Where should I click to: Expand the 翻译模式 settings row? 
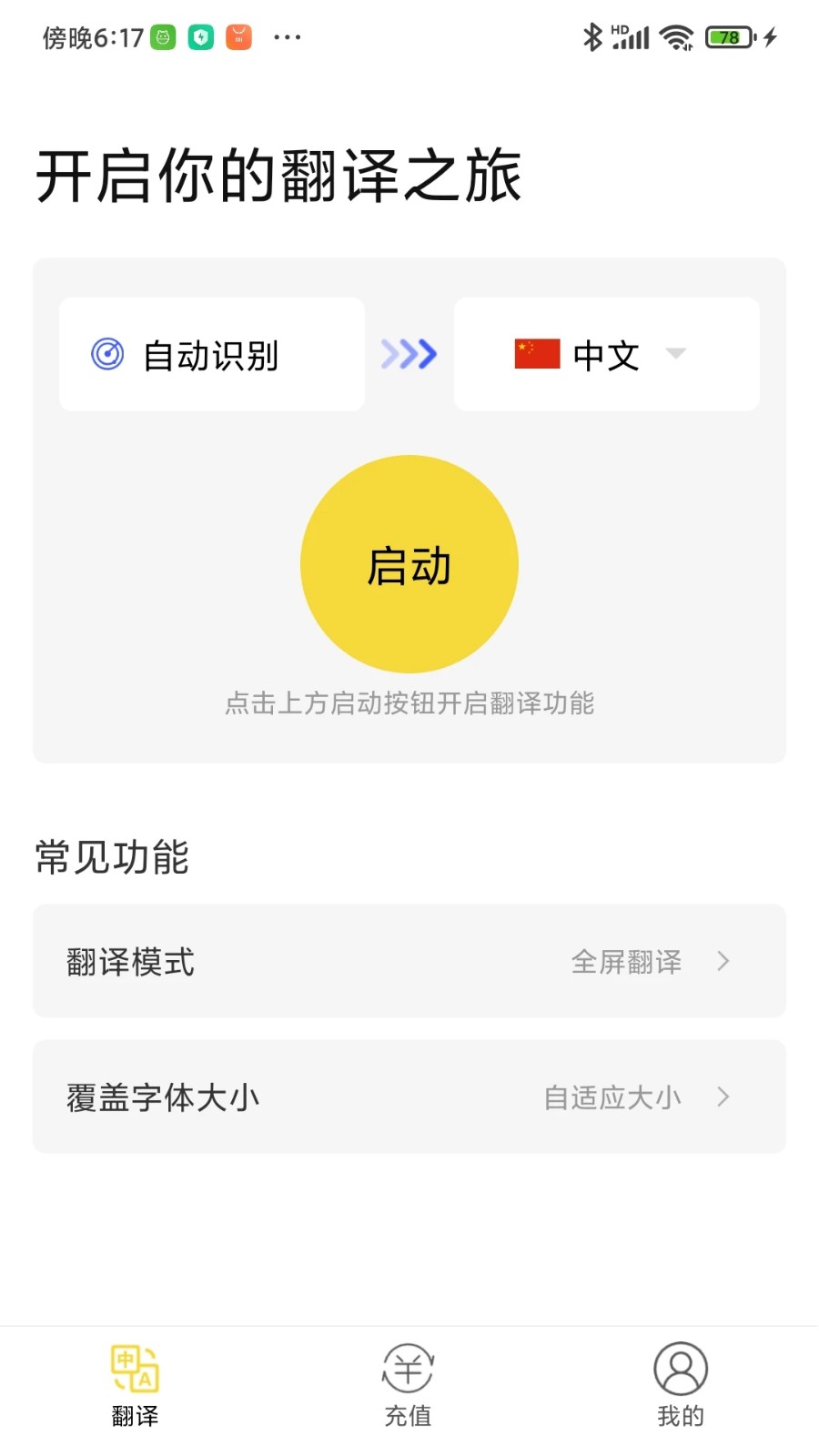click(409, 961)
